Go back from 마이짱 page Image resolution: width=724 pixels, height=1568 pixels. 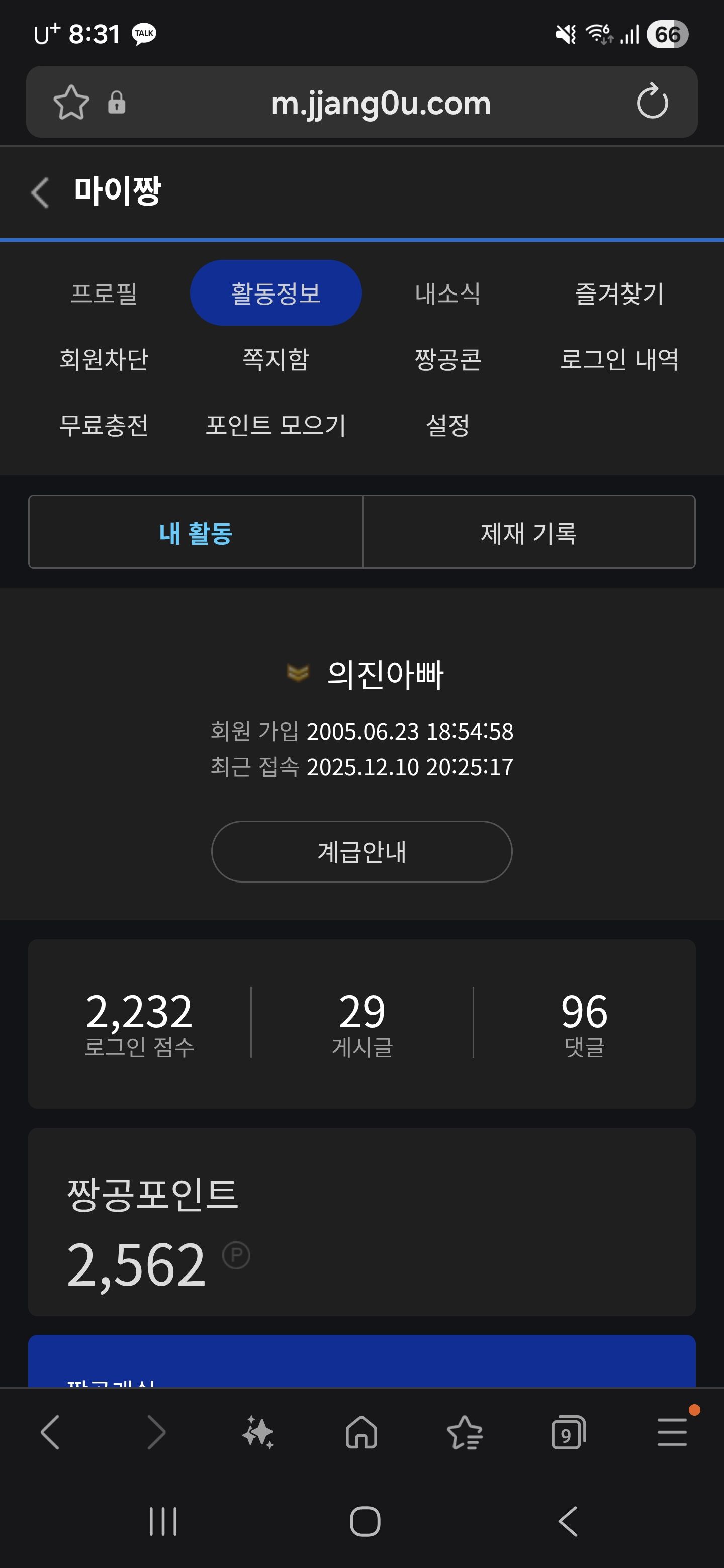point(40,193)
